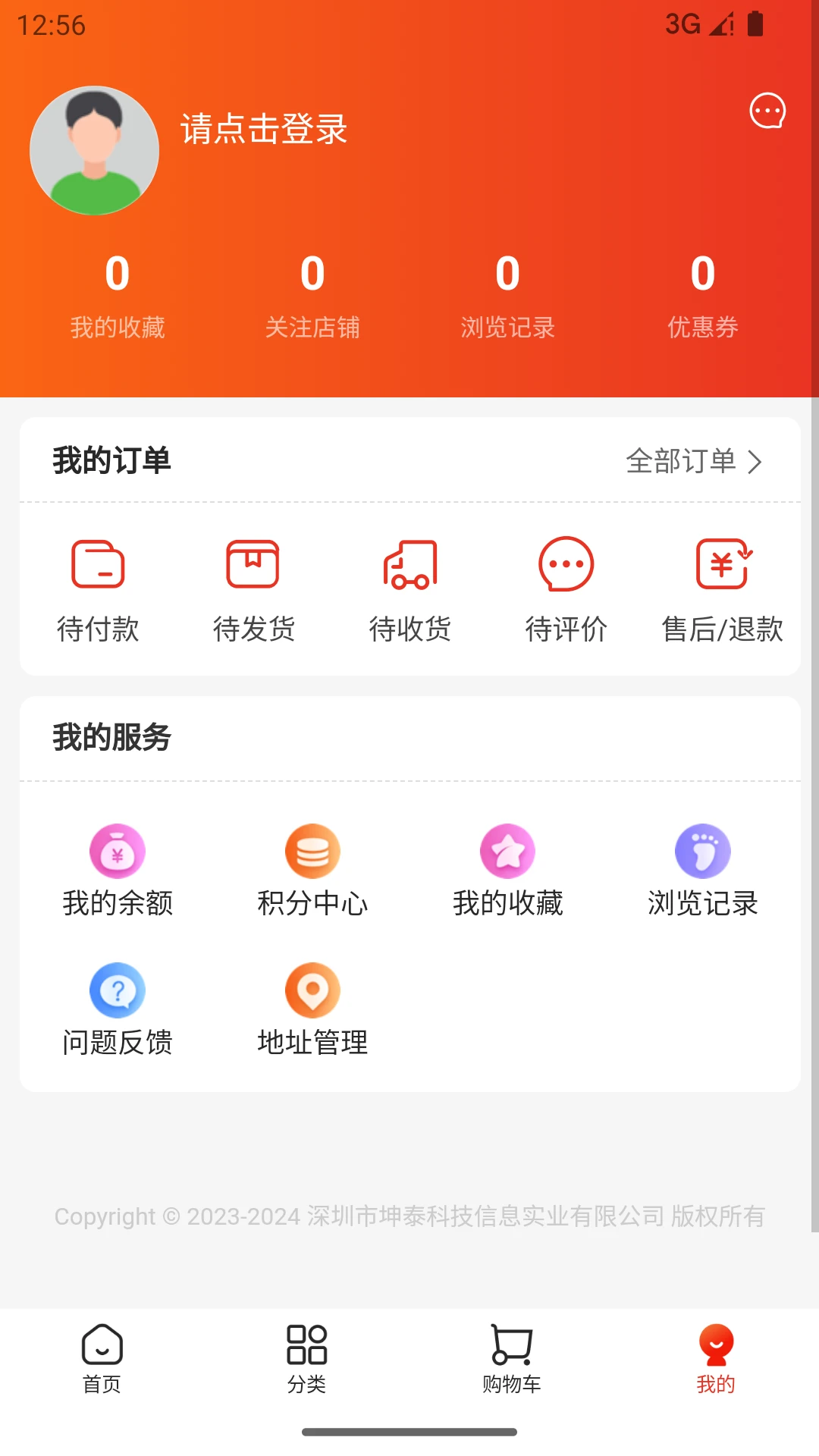
Task: Switch to the 分类 categories tab
Action: point(306,1361)
